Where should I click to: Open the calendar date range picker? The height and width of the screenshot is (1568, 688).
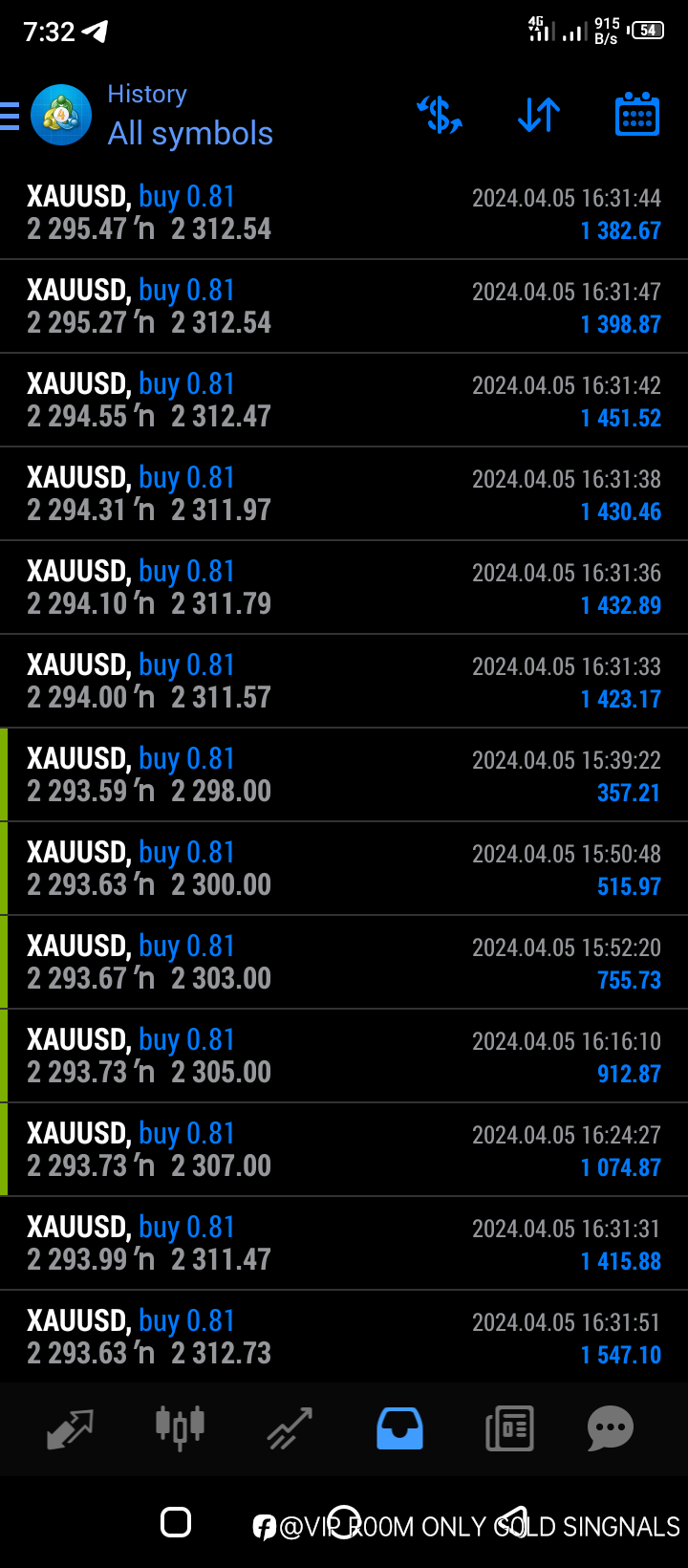(637, 114)
